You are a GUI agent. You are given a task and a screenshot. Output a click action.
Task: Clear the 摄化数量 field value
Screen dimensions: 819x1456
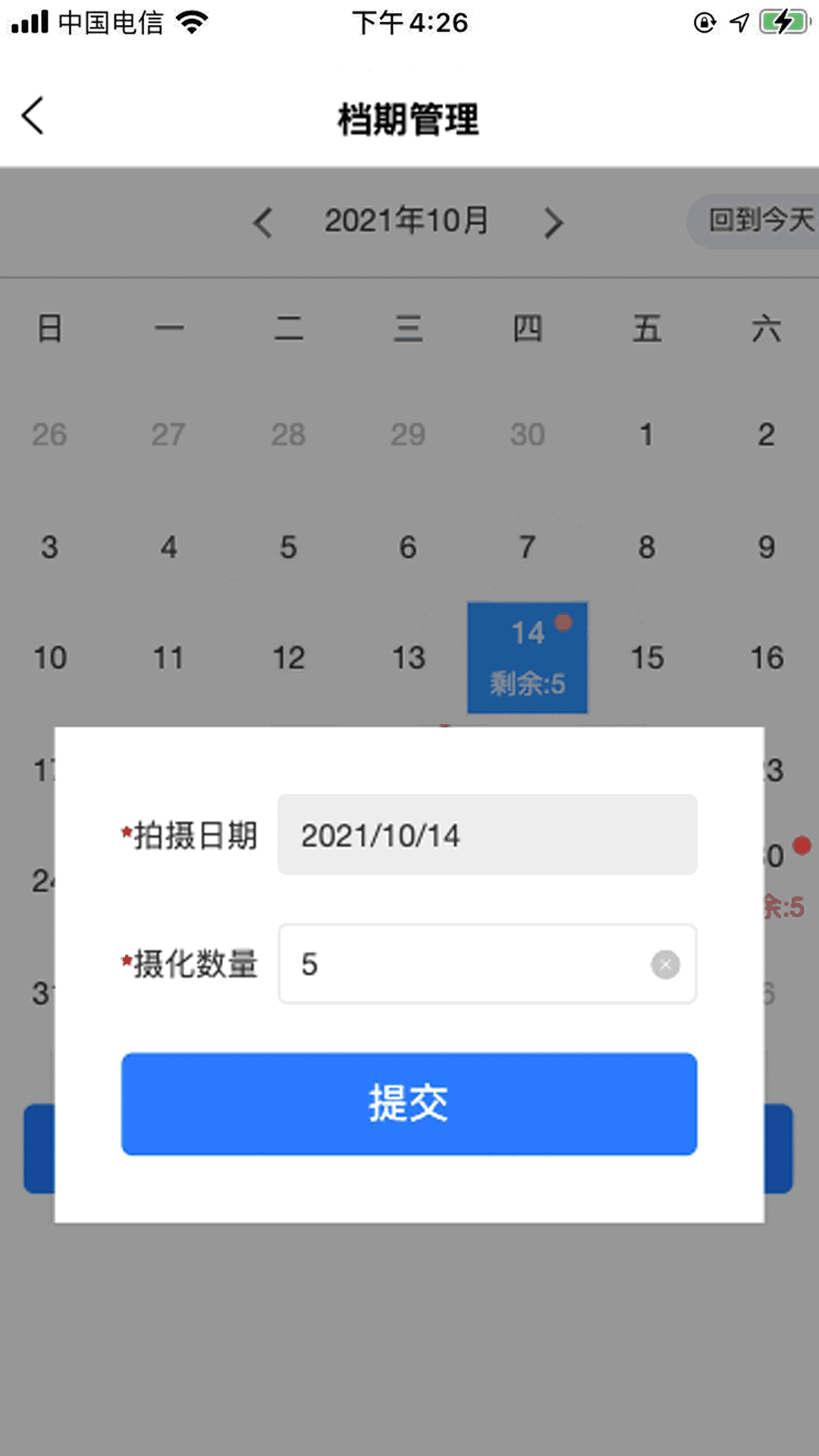[665, 965]
